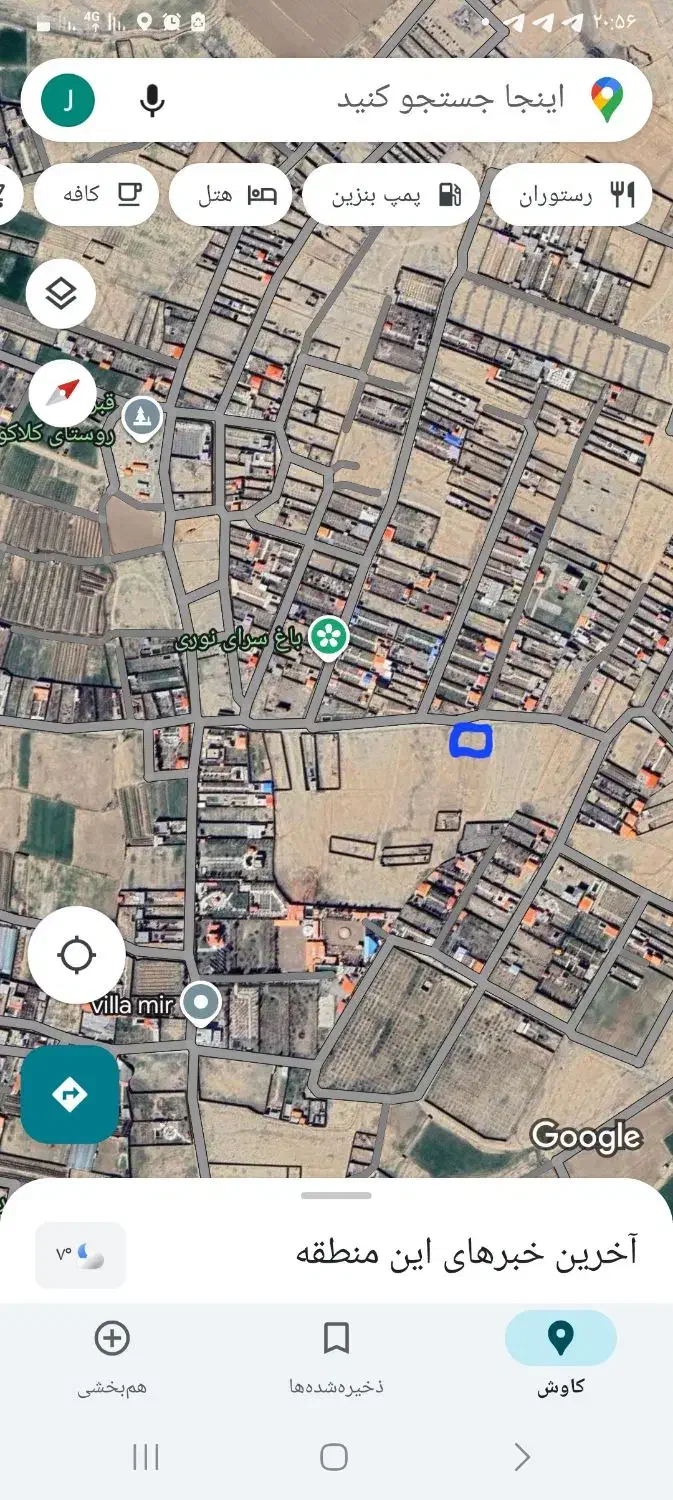Viewport: 673px width, 1500px height.
Task: Select the کافه filter chip
Action: [x=96, y=195]
